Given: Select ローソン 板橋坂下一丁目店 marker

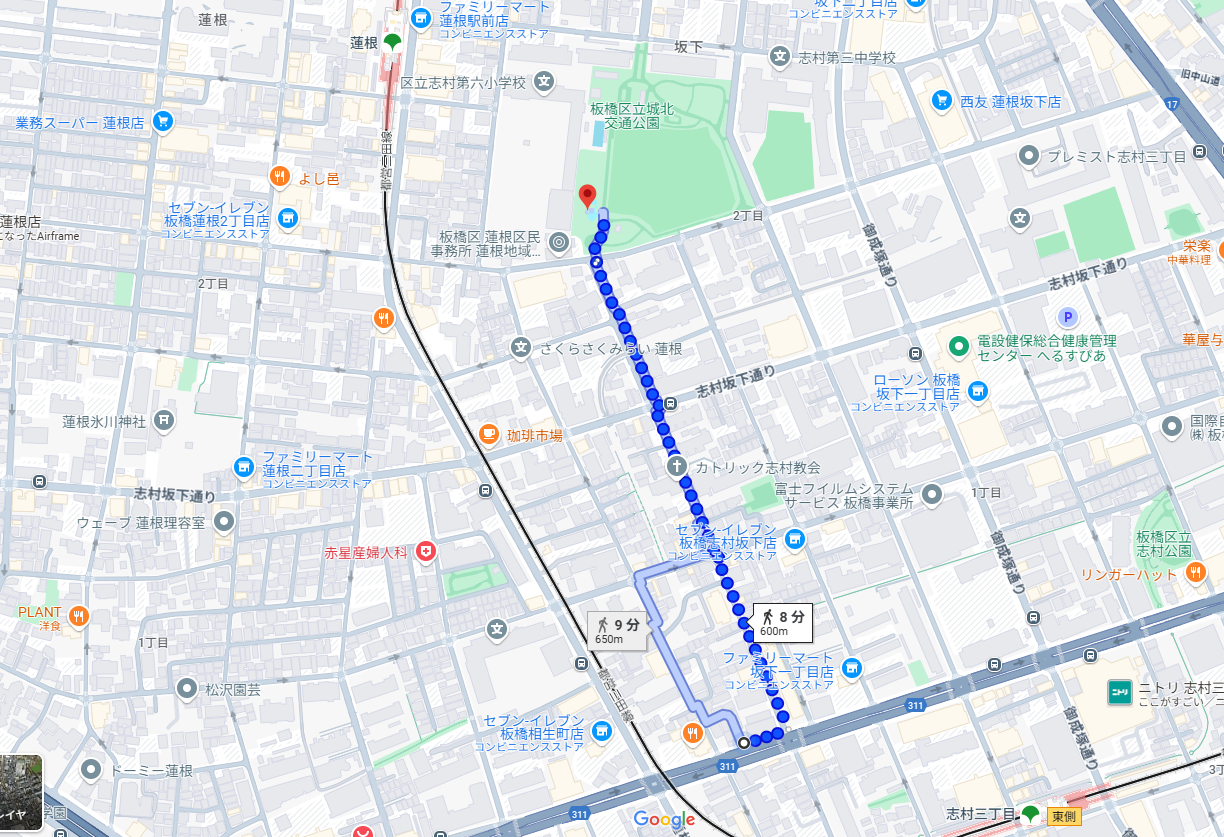Looking at the screenshot, I should (x=978, y=391).
